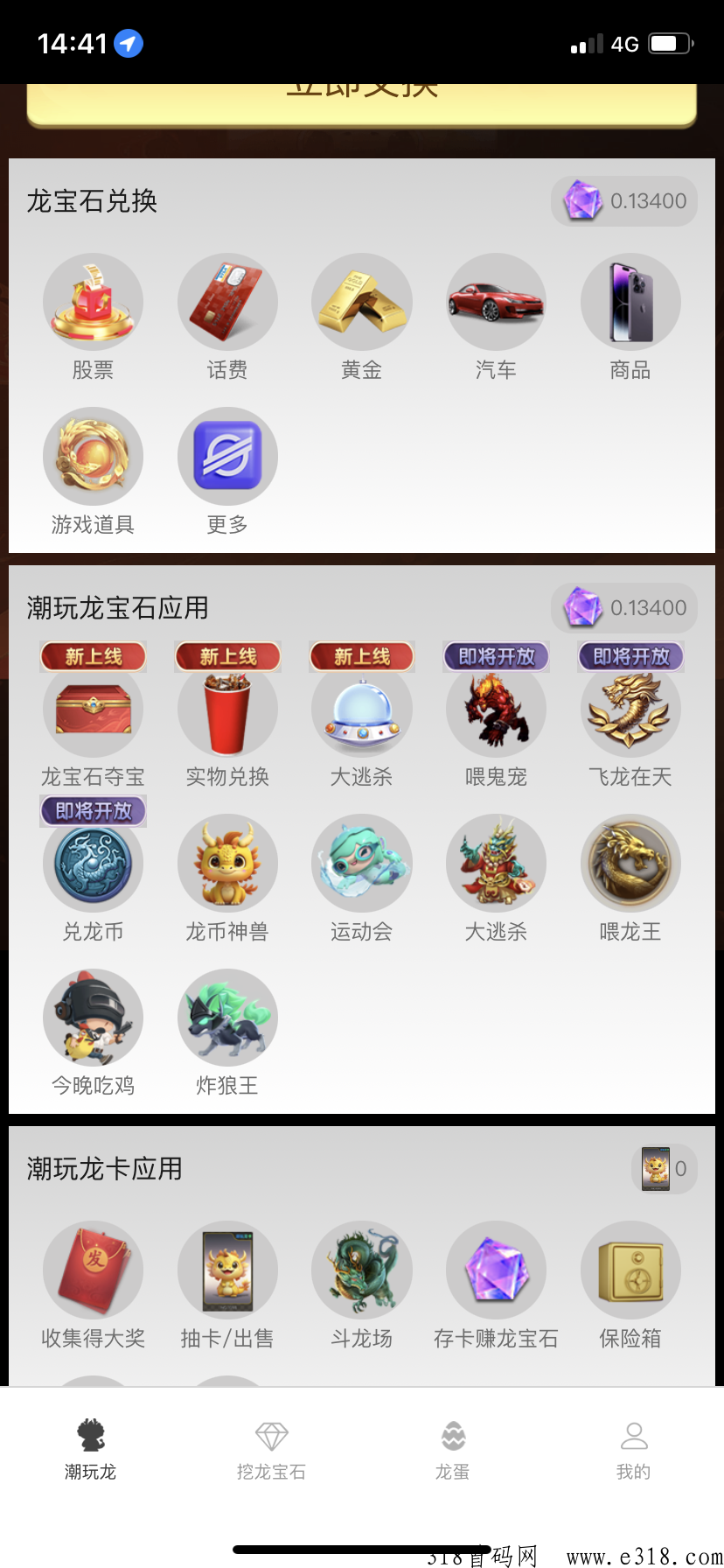
Task: Open 收集得大奖
Action: (x=93, y=1285)
